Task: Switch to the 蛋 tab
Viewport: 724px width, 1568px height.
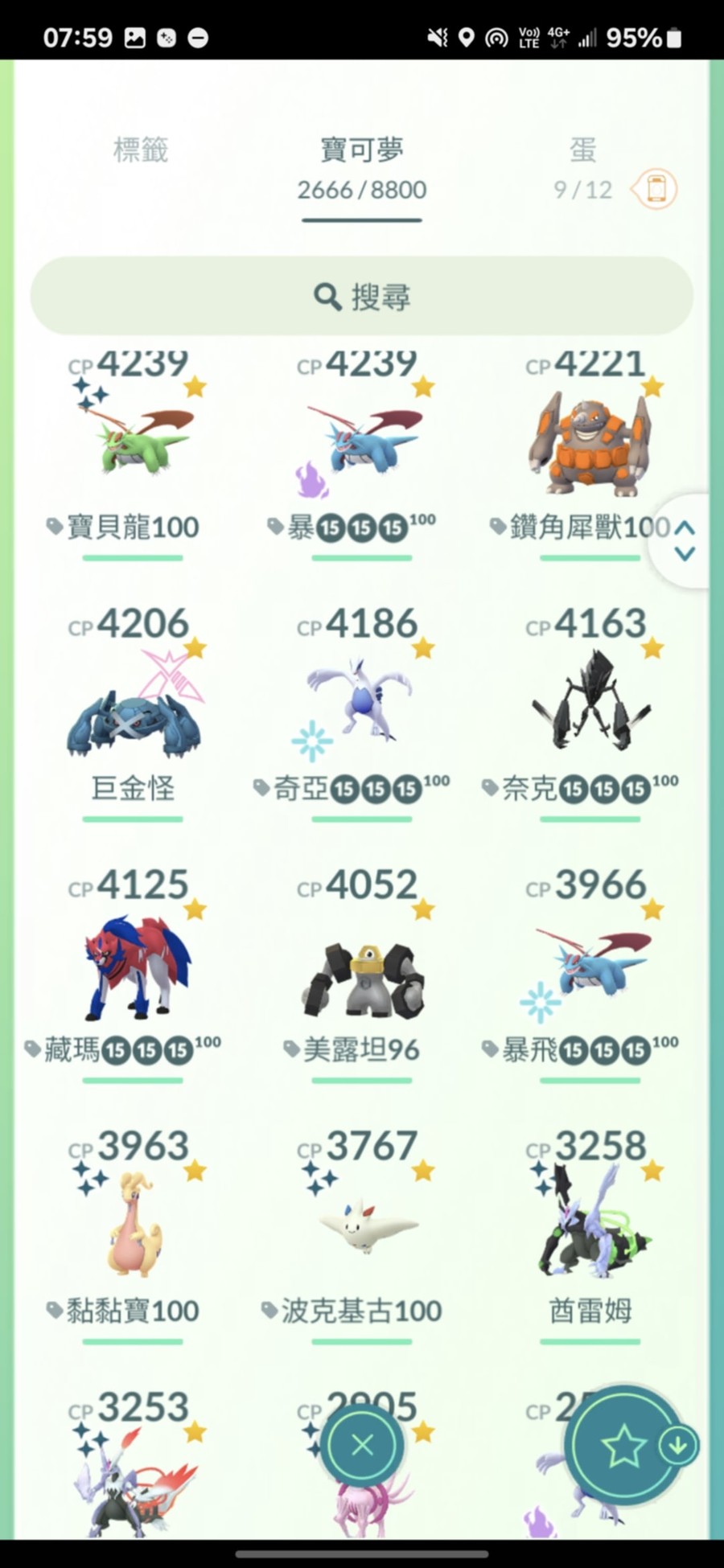Action: pyautogui.click(x=583, y=150)
